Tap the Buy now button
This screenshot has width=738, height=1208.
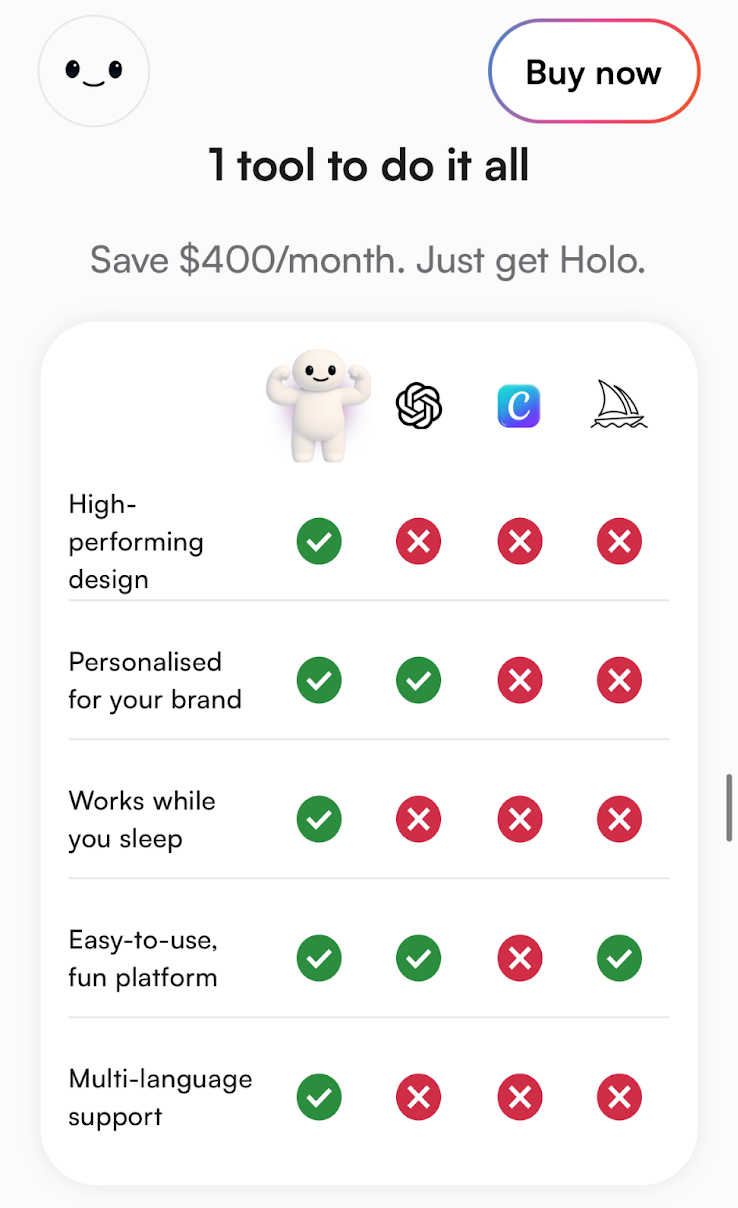coord(593,72)
